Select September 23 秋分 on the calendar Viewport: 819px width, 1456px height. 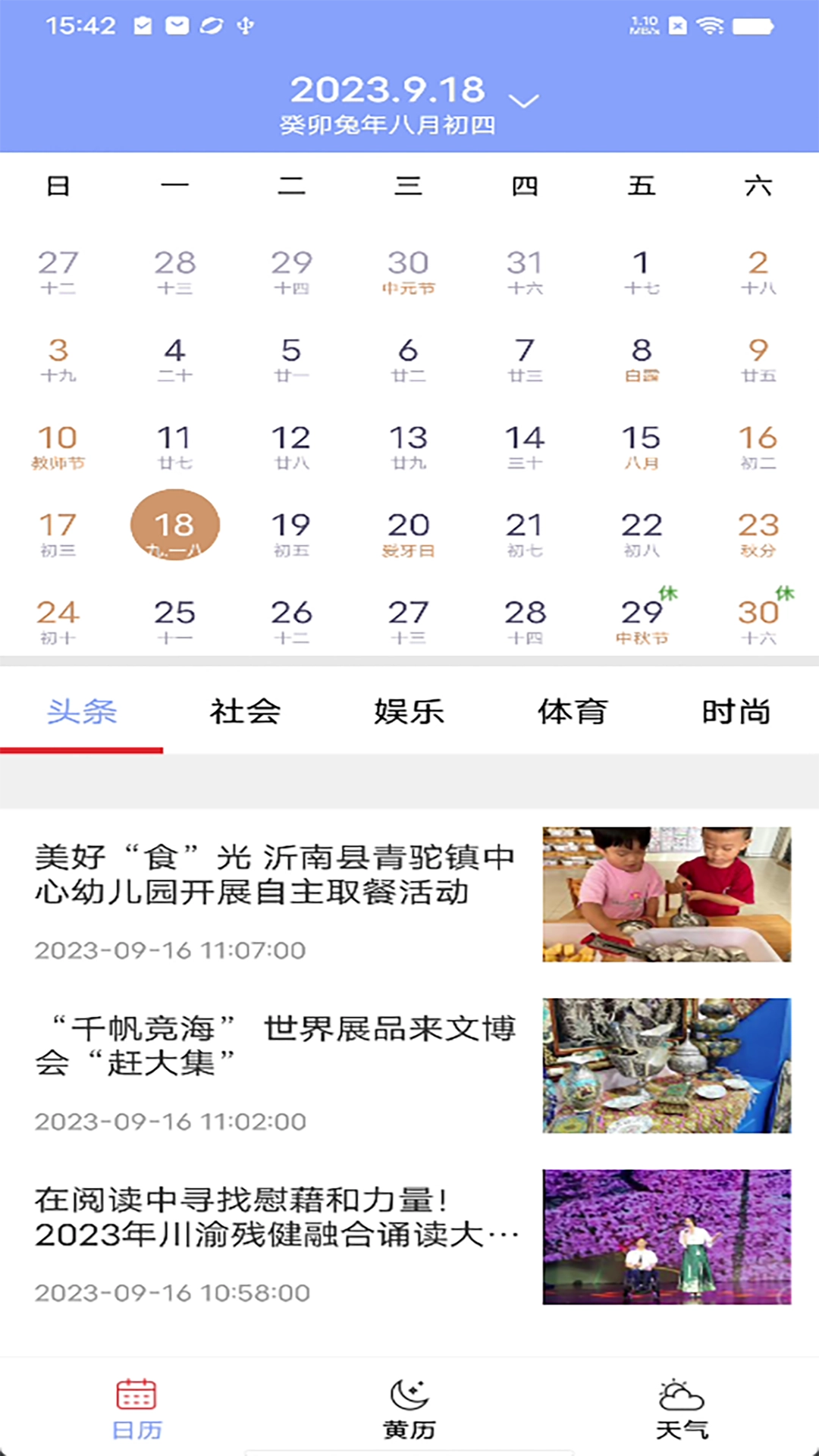point(758,532)
